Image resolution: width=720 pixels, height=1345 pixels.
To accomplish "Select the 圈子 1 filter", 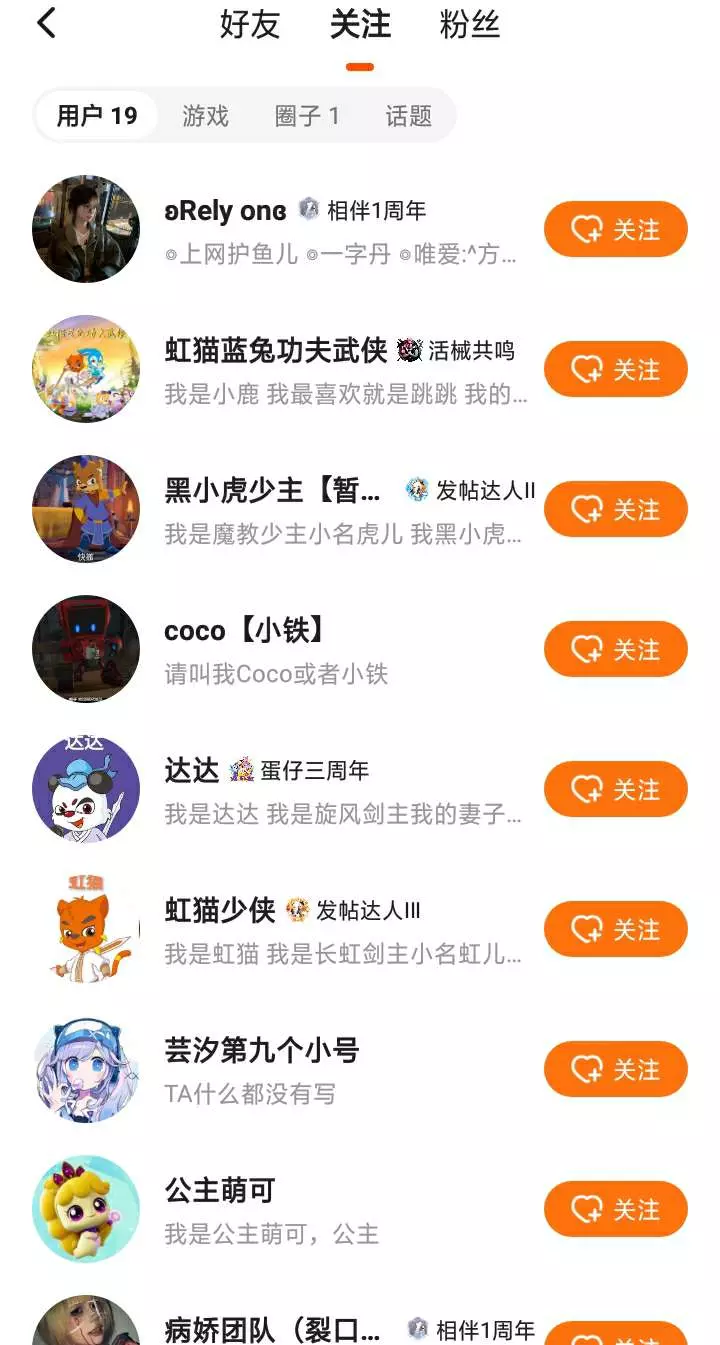I will click(x=307, y=116).
